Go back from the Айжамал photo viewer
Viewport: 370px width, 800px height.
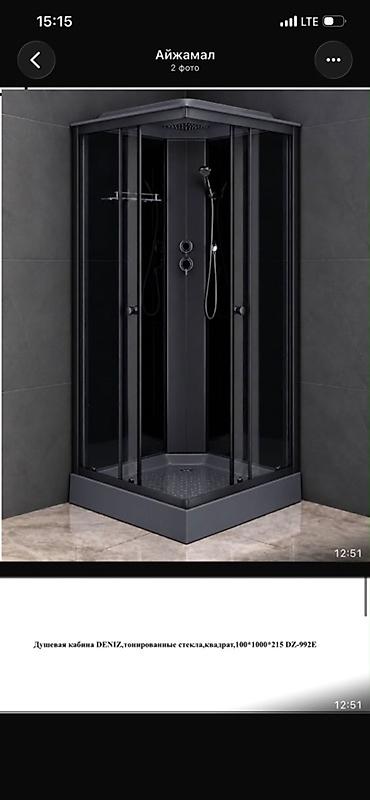(x=36, y=60)
